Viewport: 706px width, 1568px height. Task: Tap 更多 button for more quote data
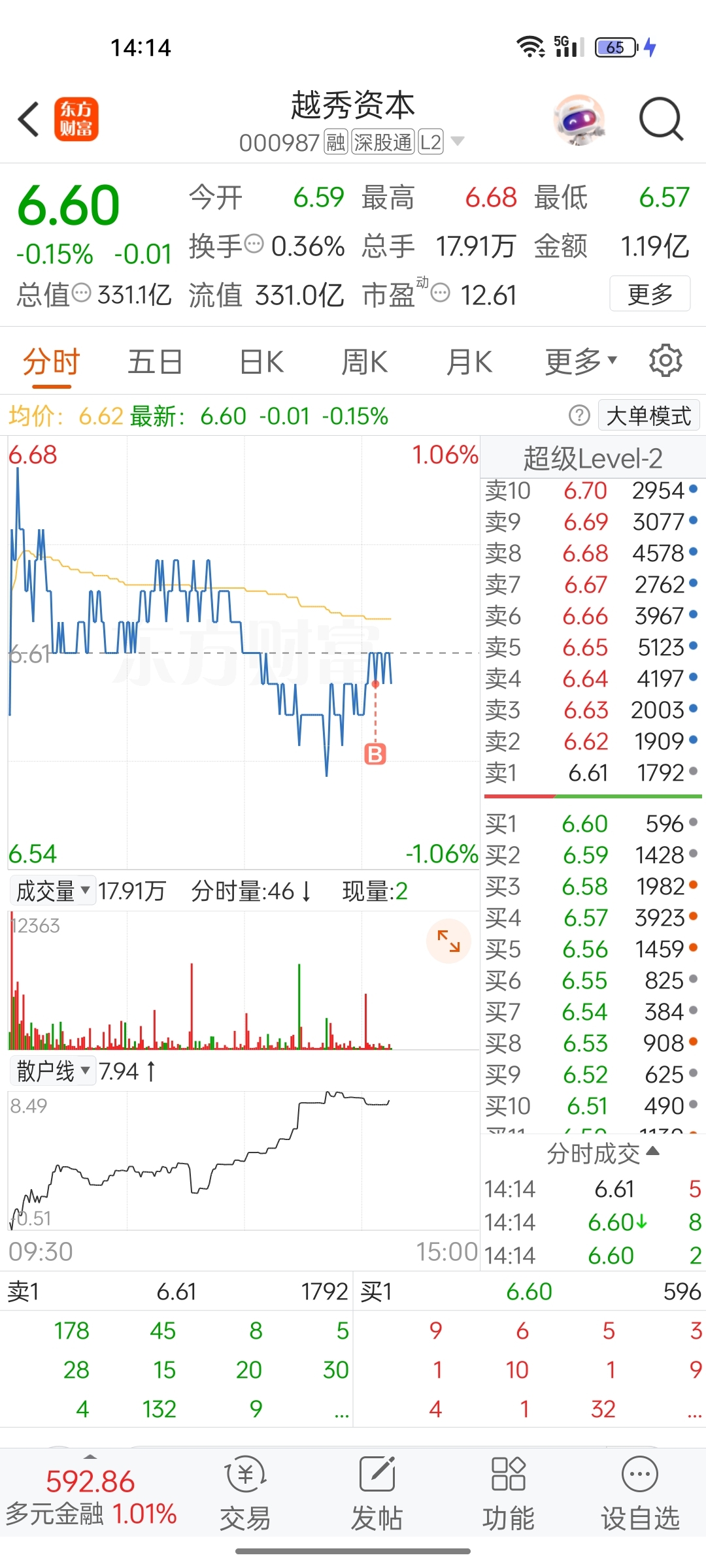coord(650,294)
